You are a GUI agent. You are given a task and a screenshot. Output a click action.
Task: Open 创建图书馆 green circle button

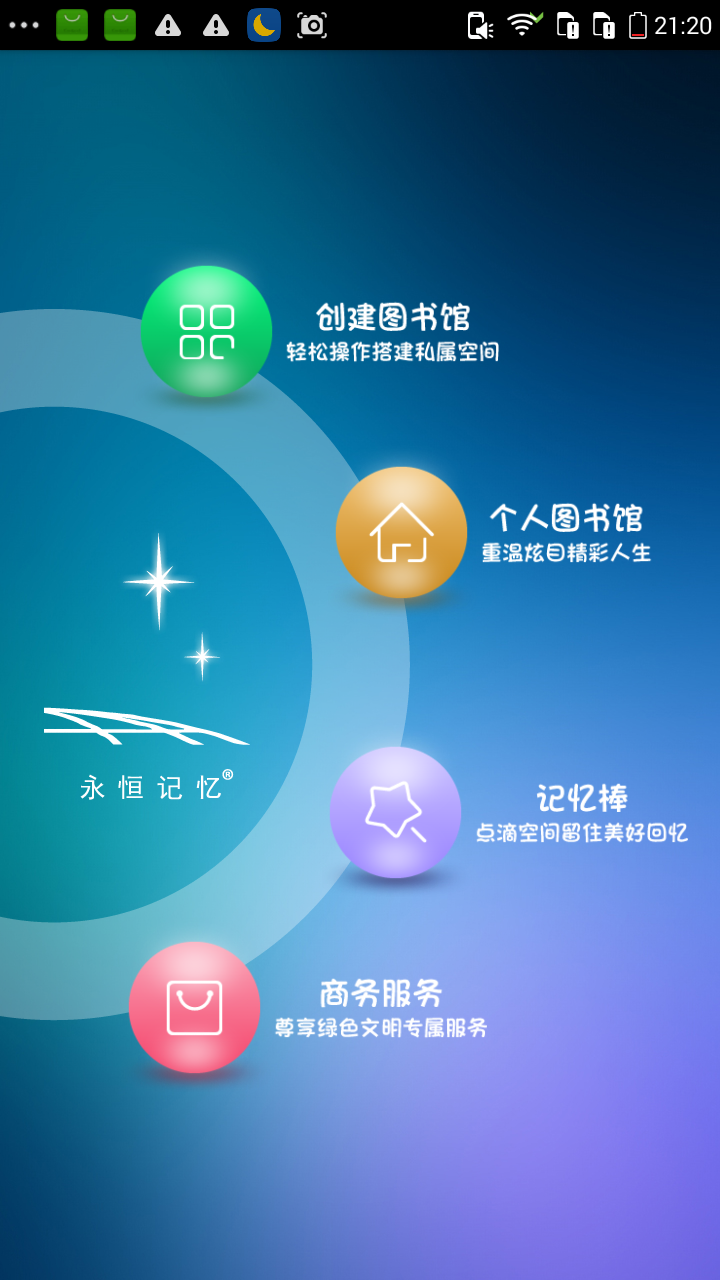pyautogui.click(x=206, y=331)
